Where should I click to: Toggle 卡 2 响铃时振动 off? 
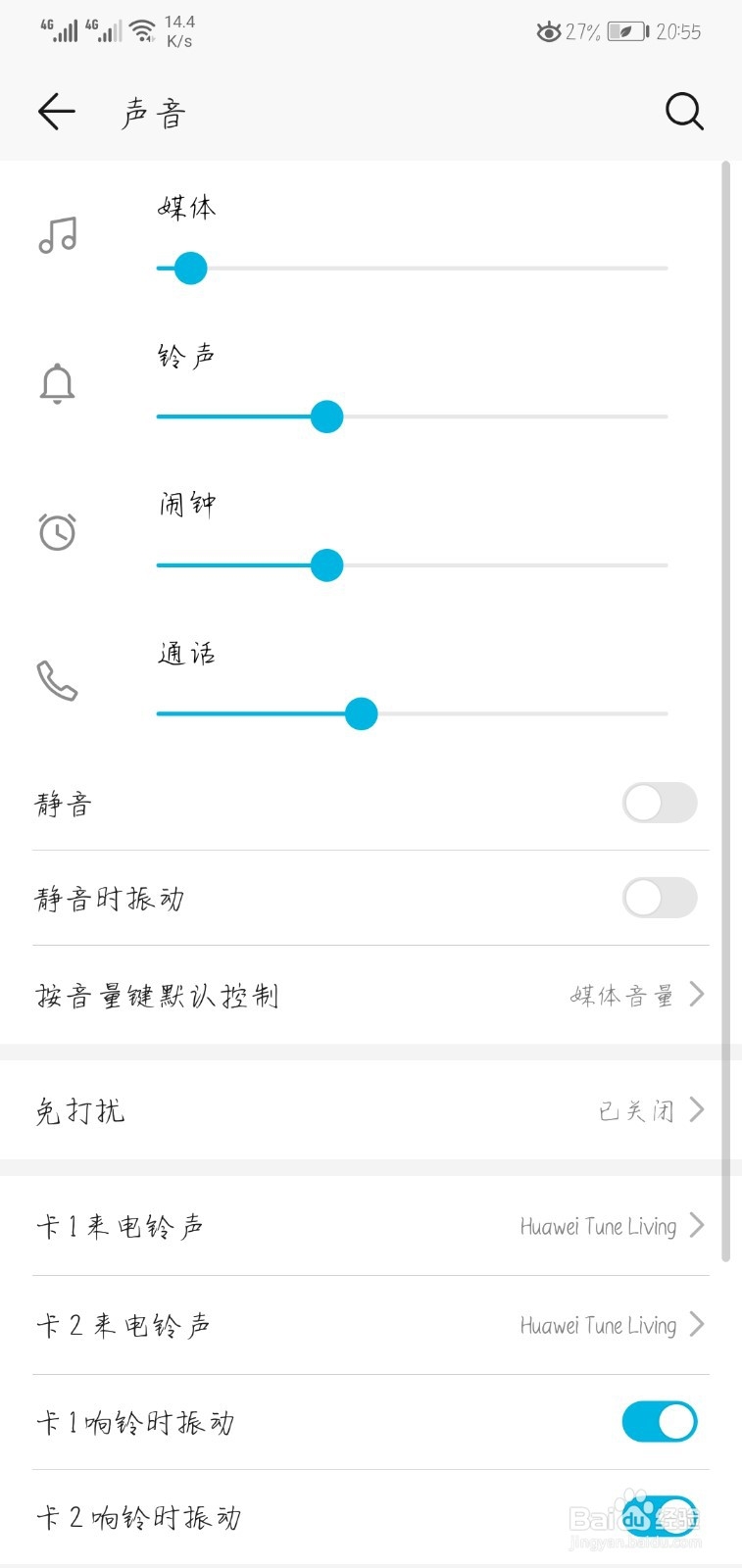pos(660,1517)
